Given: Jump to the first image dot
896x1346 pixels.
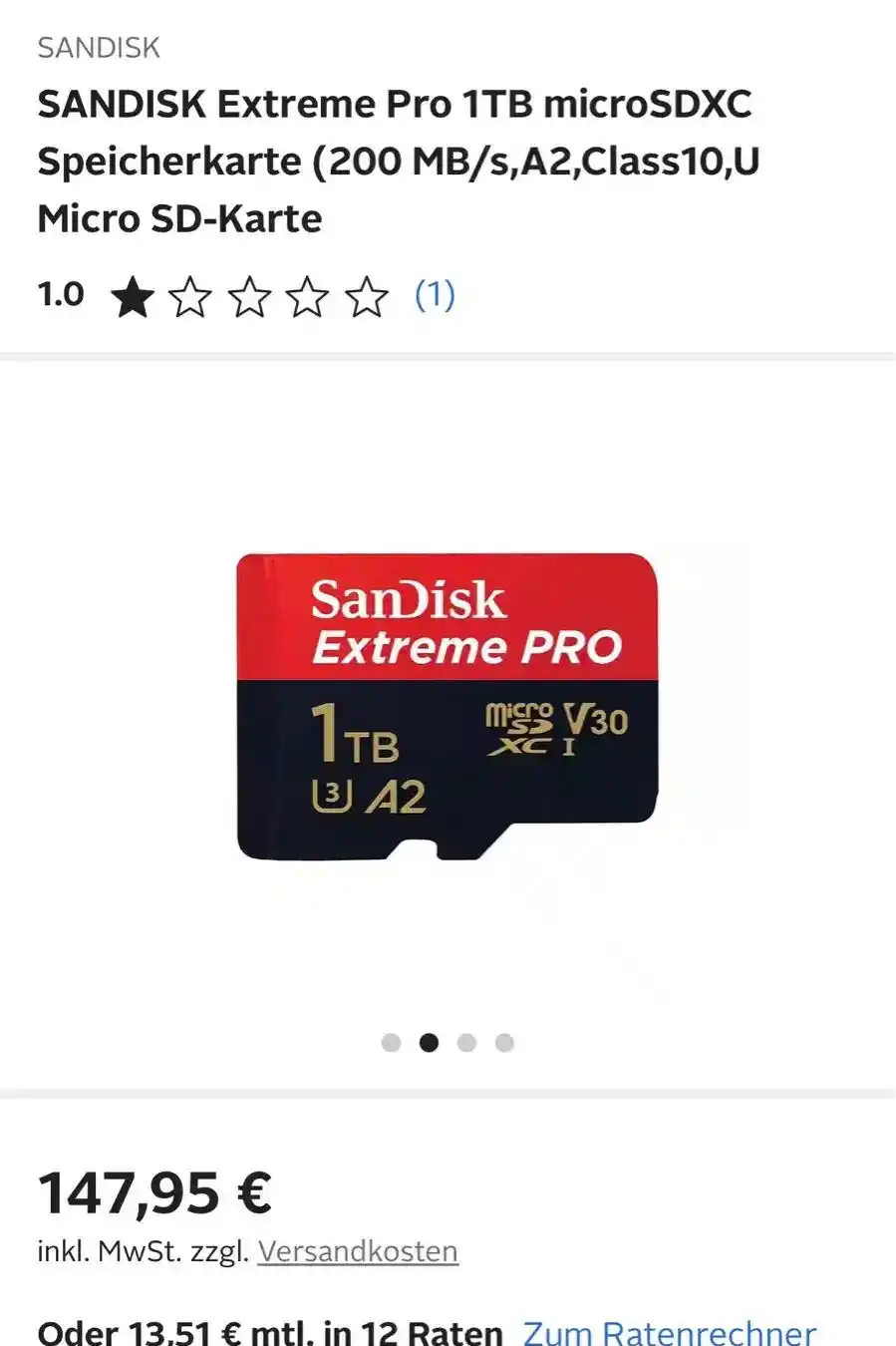Looking at the screenshot, I should pos(391,1043).
